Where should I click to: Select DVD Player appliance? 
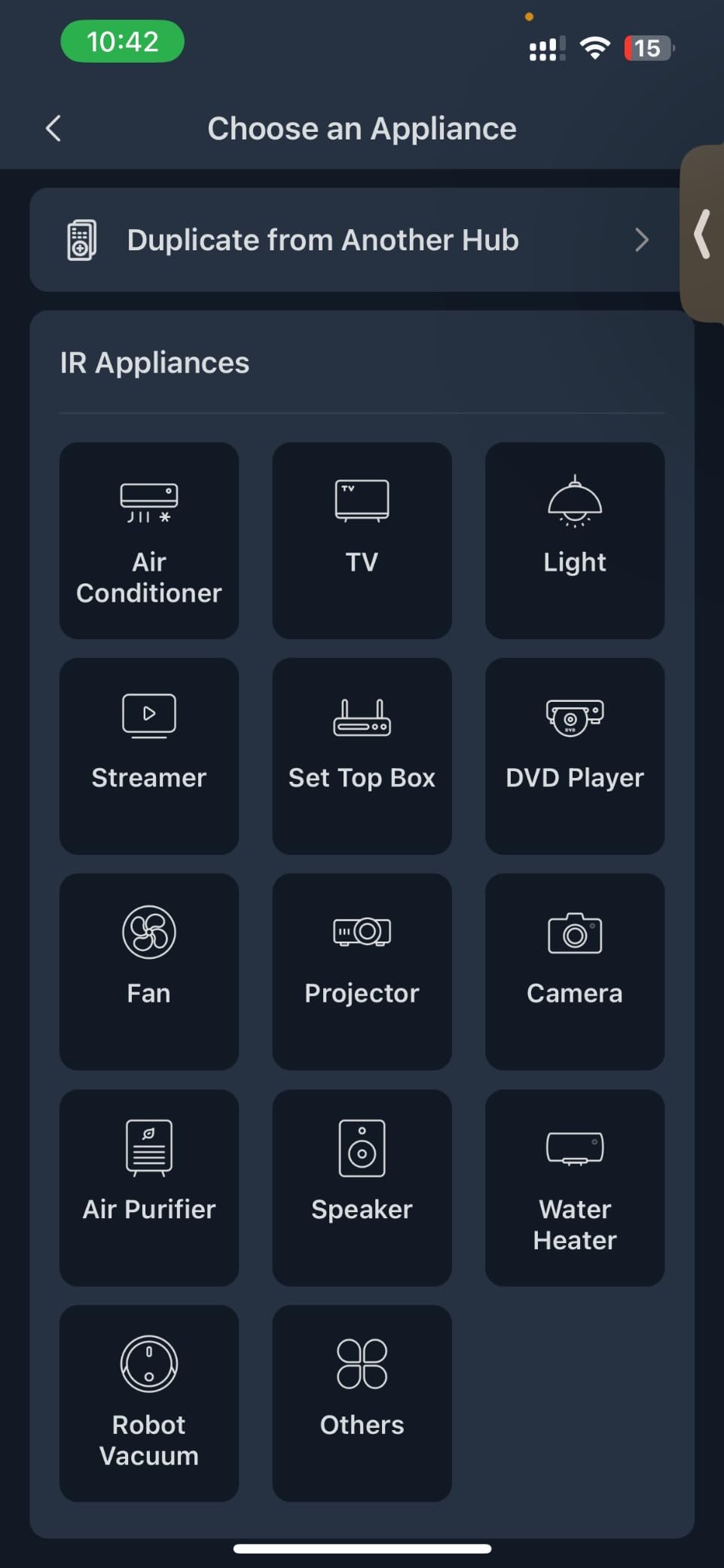(574, 755)
